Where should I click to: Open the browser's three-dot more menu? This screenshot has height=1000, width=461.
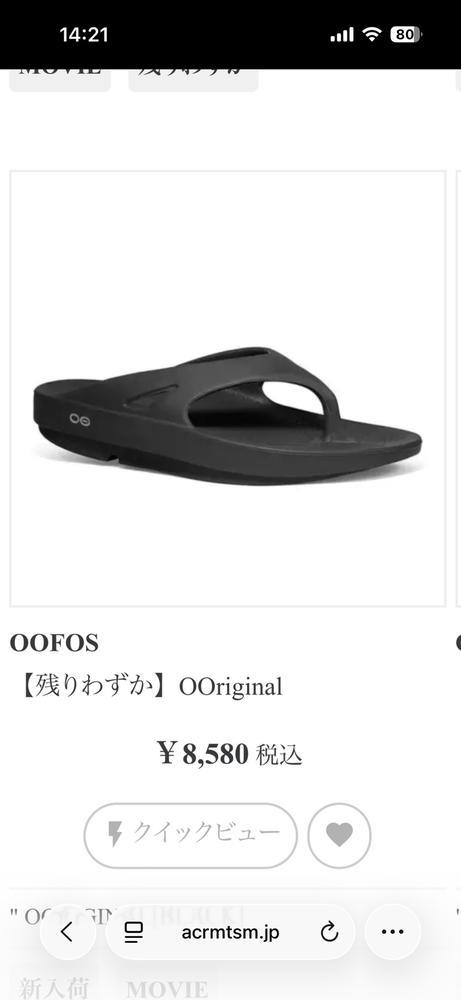pos(392,932)
